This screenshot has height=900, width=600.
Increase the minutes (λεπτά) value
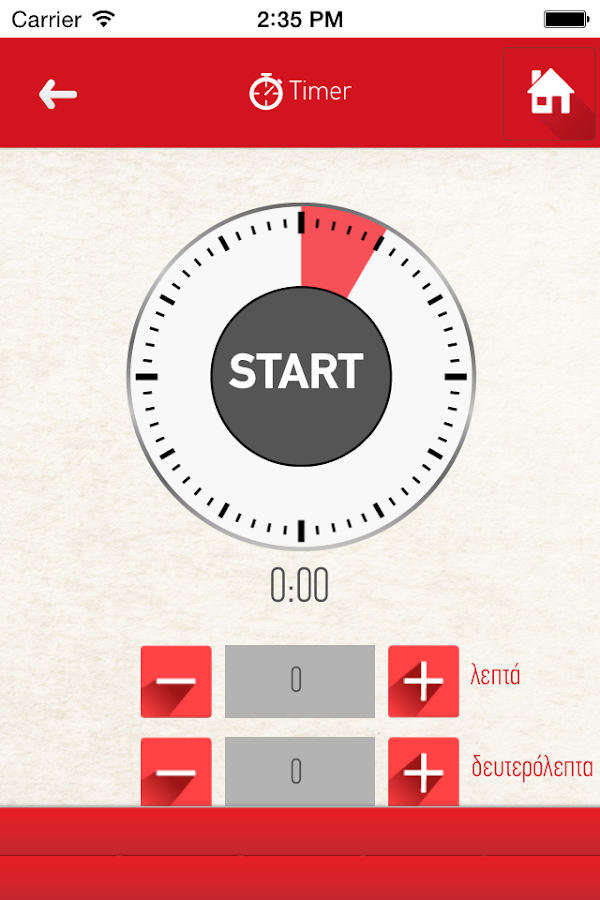(x=423, y=681)
